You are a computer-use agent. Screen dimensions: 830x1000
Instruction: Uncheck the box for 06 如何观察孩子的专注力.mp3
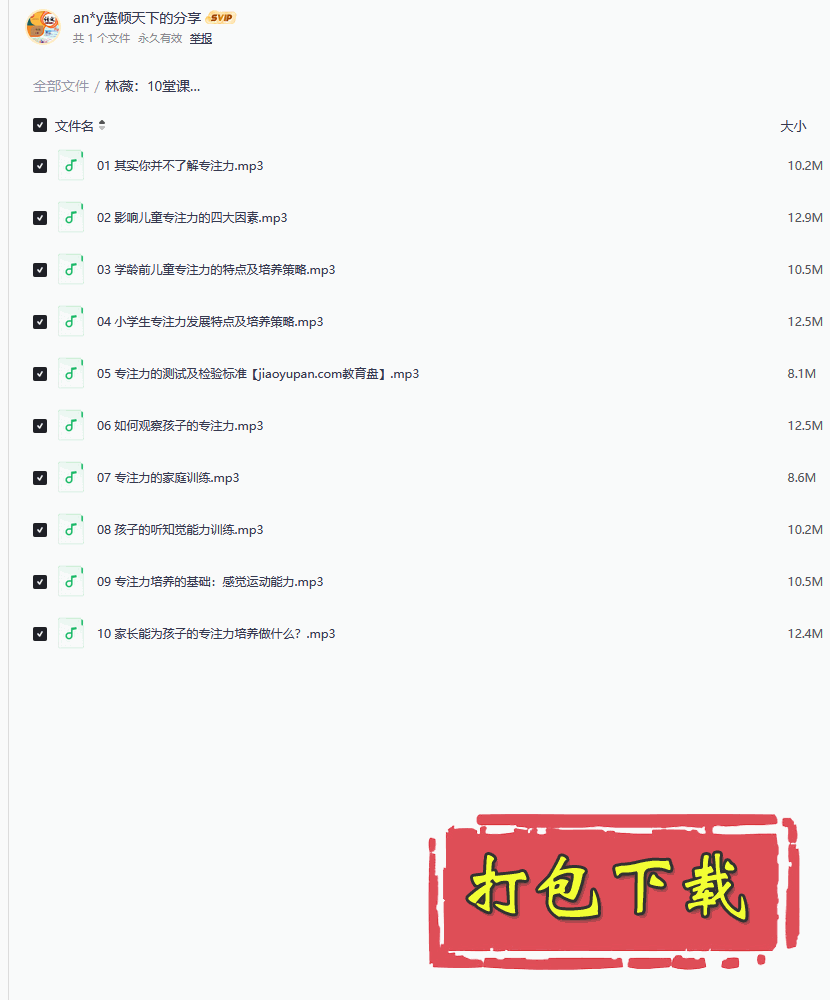tap(40, 426)
